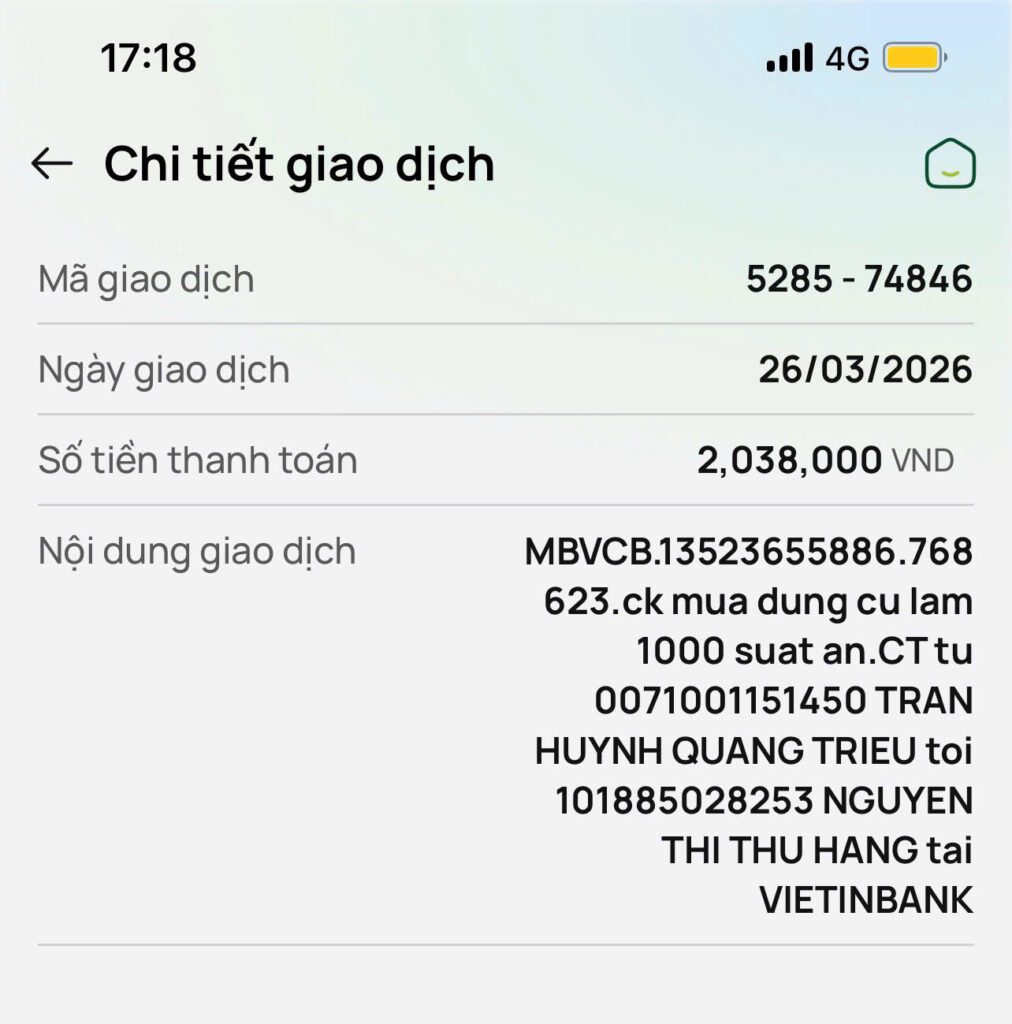Open the green home icon
The image size is (1012, 1024).
(950, 164)
